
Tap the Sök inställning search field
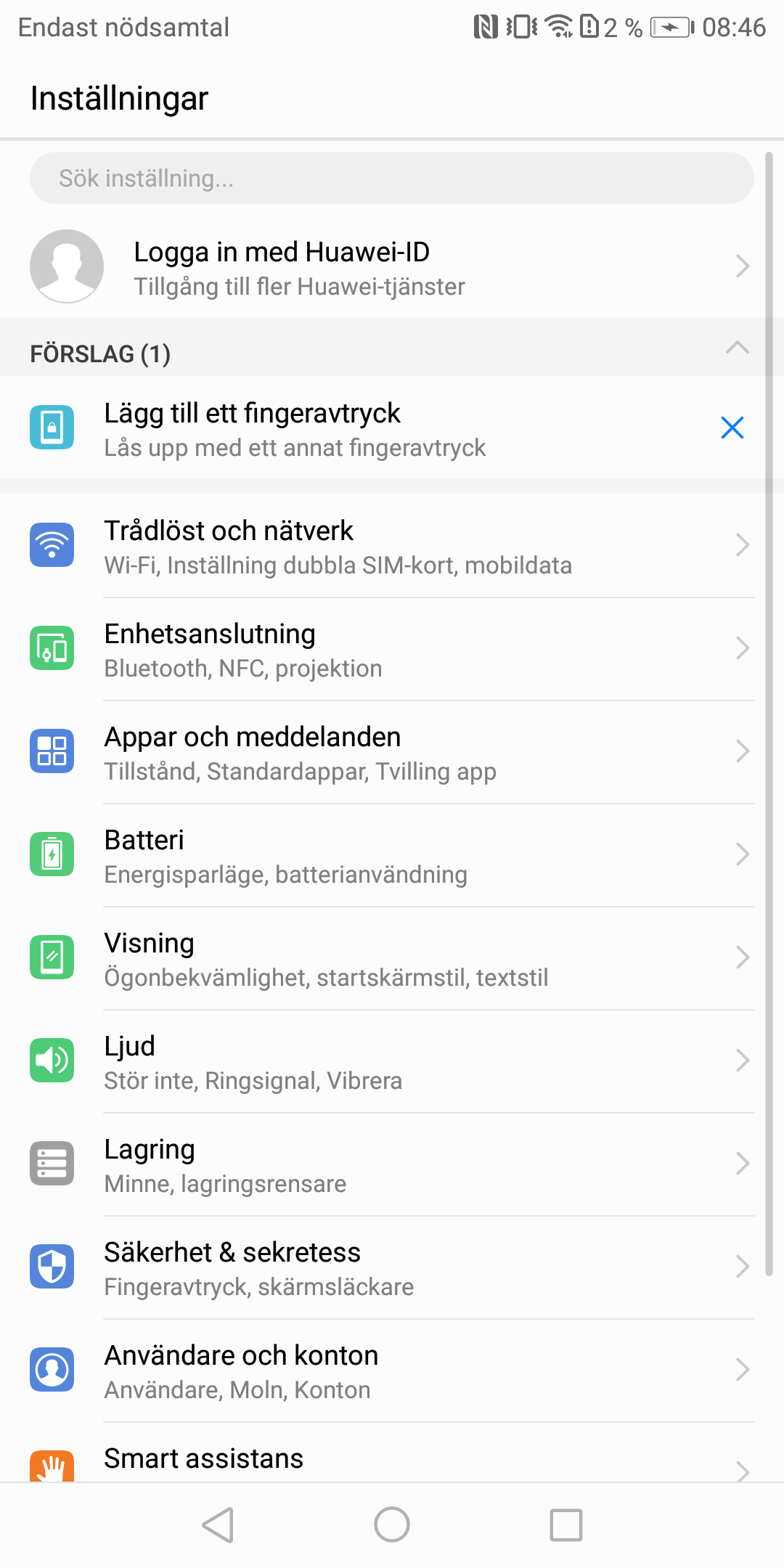coord(392,178)
